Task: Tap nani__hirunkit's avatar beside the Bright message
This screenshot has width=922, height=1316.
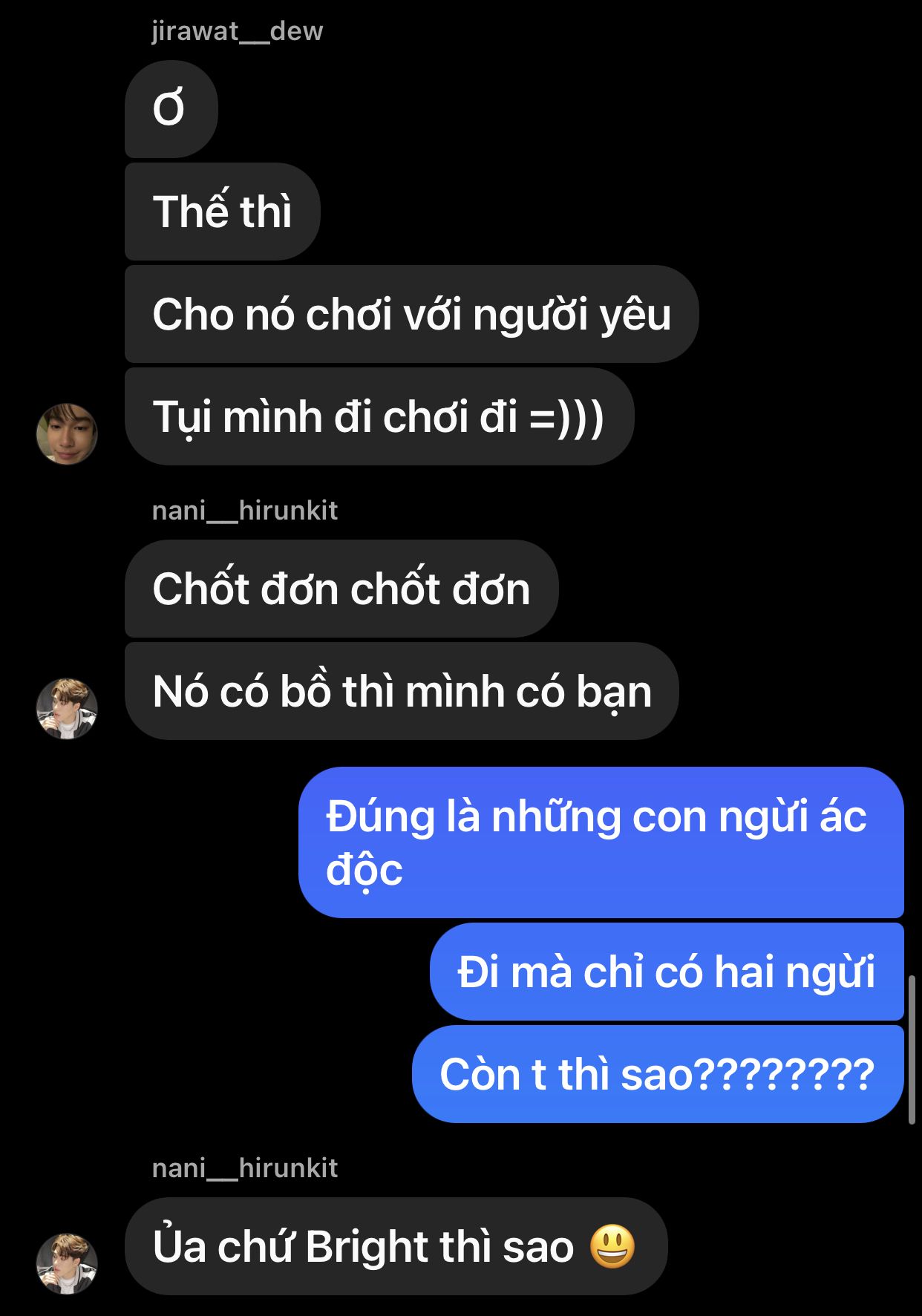Action: 67,1263
